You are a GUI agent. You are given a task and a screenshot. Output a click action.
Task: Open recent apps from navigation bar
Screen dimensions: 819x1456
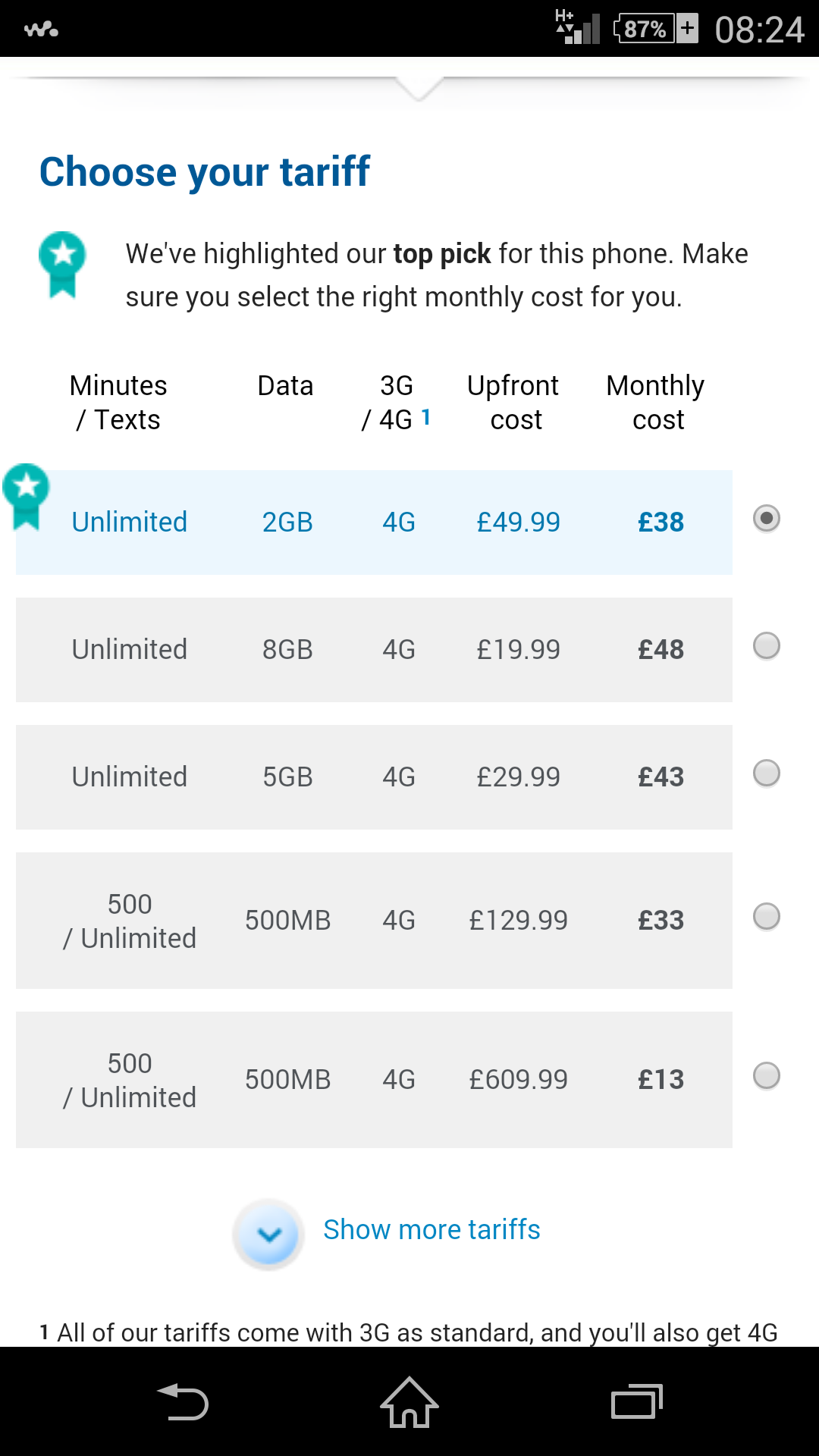(x=637, y=1401)
